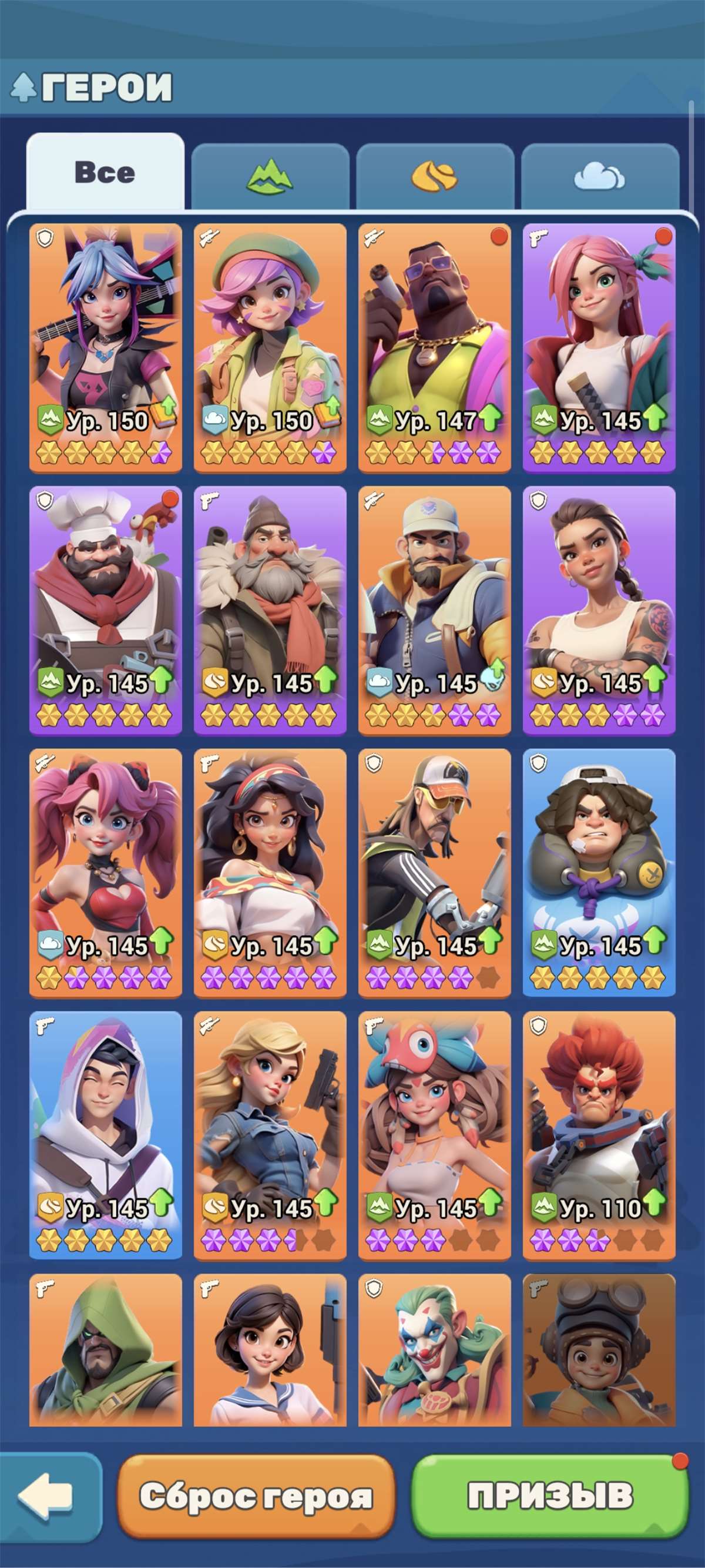The width and height of the screenshot is (705, 1568).
Task: Filter heroes by orange desert faction
Action: coord(434,176)
